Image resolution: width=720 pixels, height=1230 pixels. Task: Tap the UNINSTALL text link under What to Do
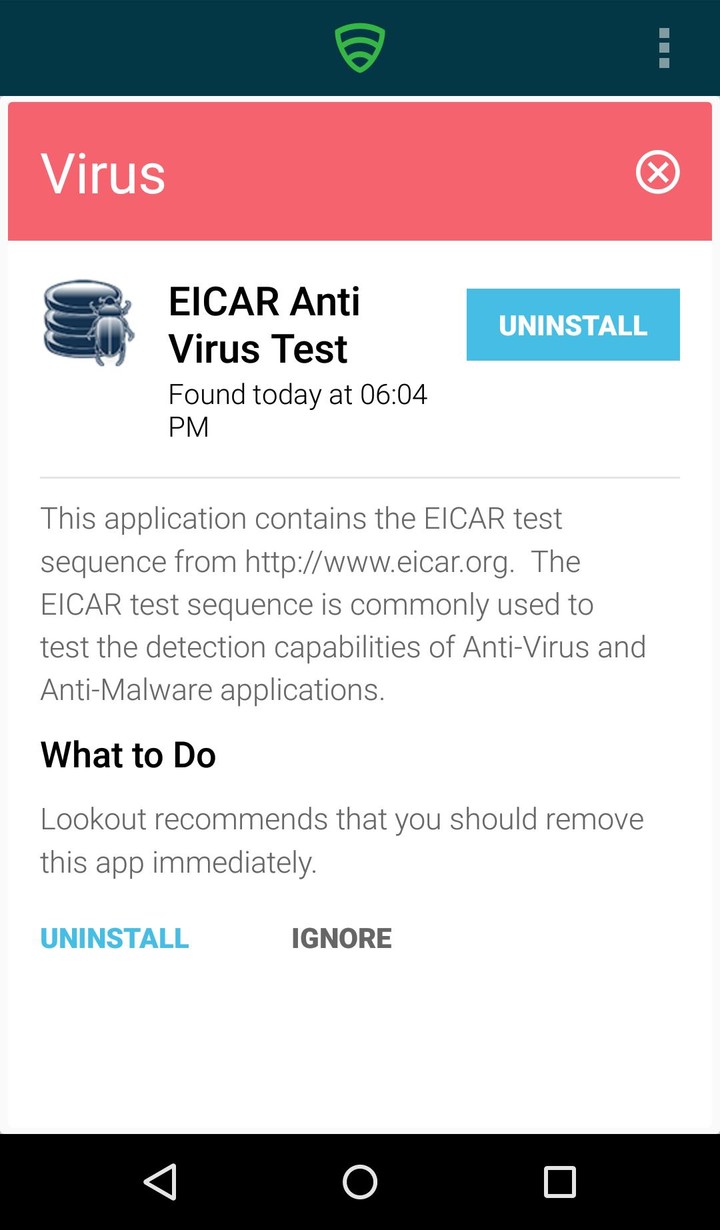(x=114, y=938)
